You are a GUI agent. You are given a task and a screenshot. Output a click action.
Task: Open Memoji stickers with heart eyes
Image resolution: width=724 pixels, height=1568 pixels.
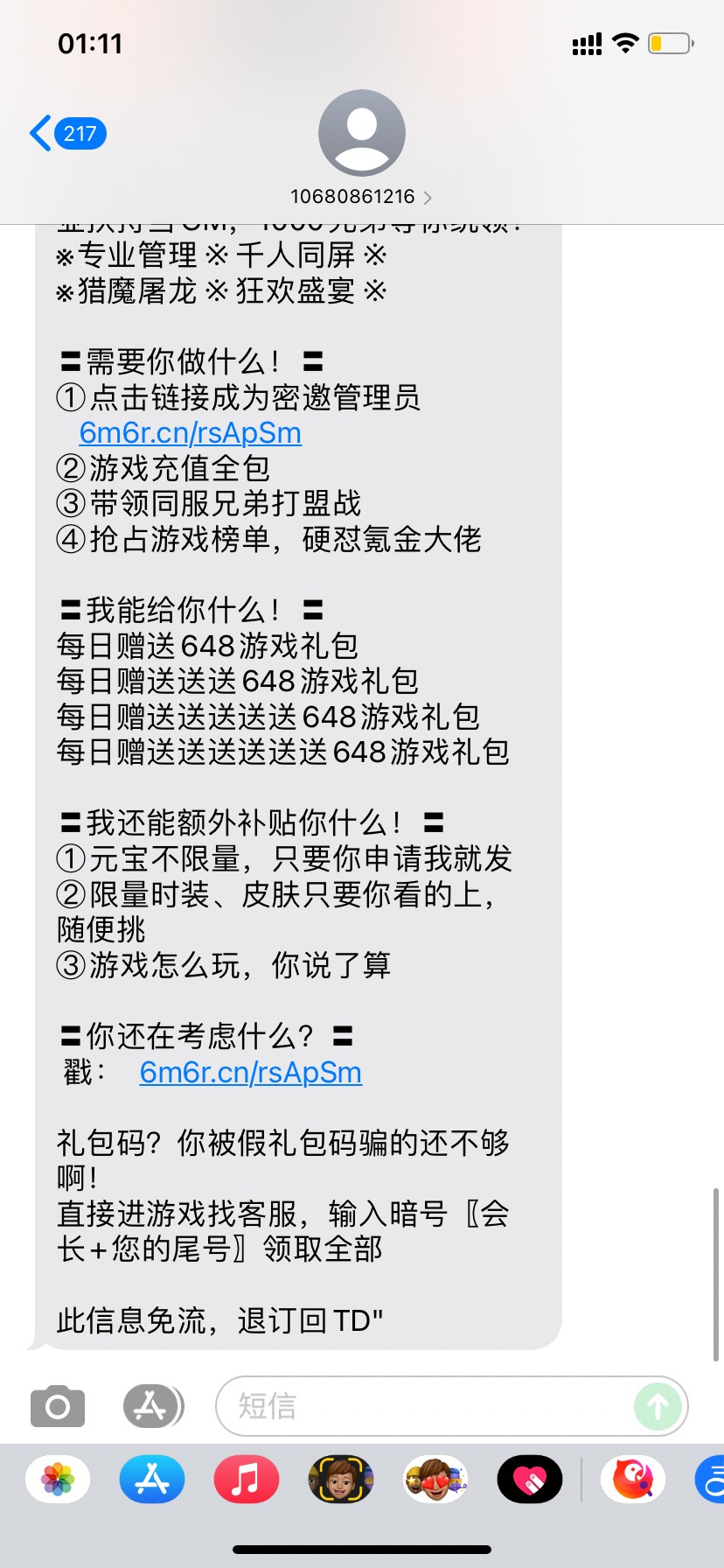[435, 1480]
